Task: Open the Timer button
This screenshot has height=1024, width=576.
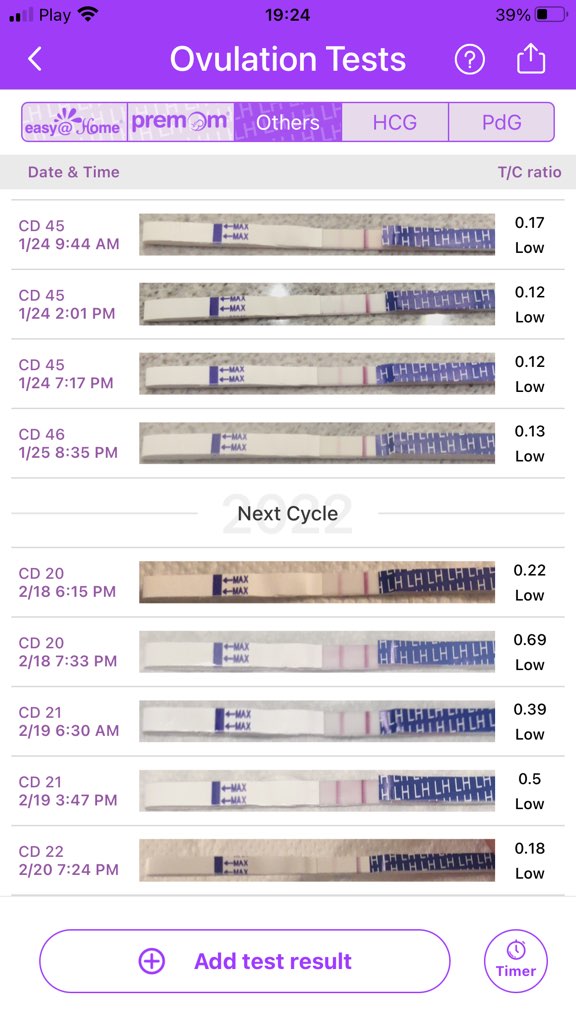Action: click(x=516, y=961)
